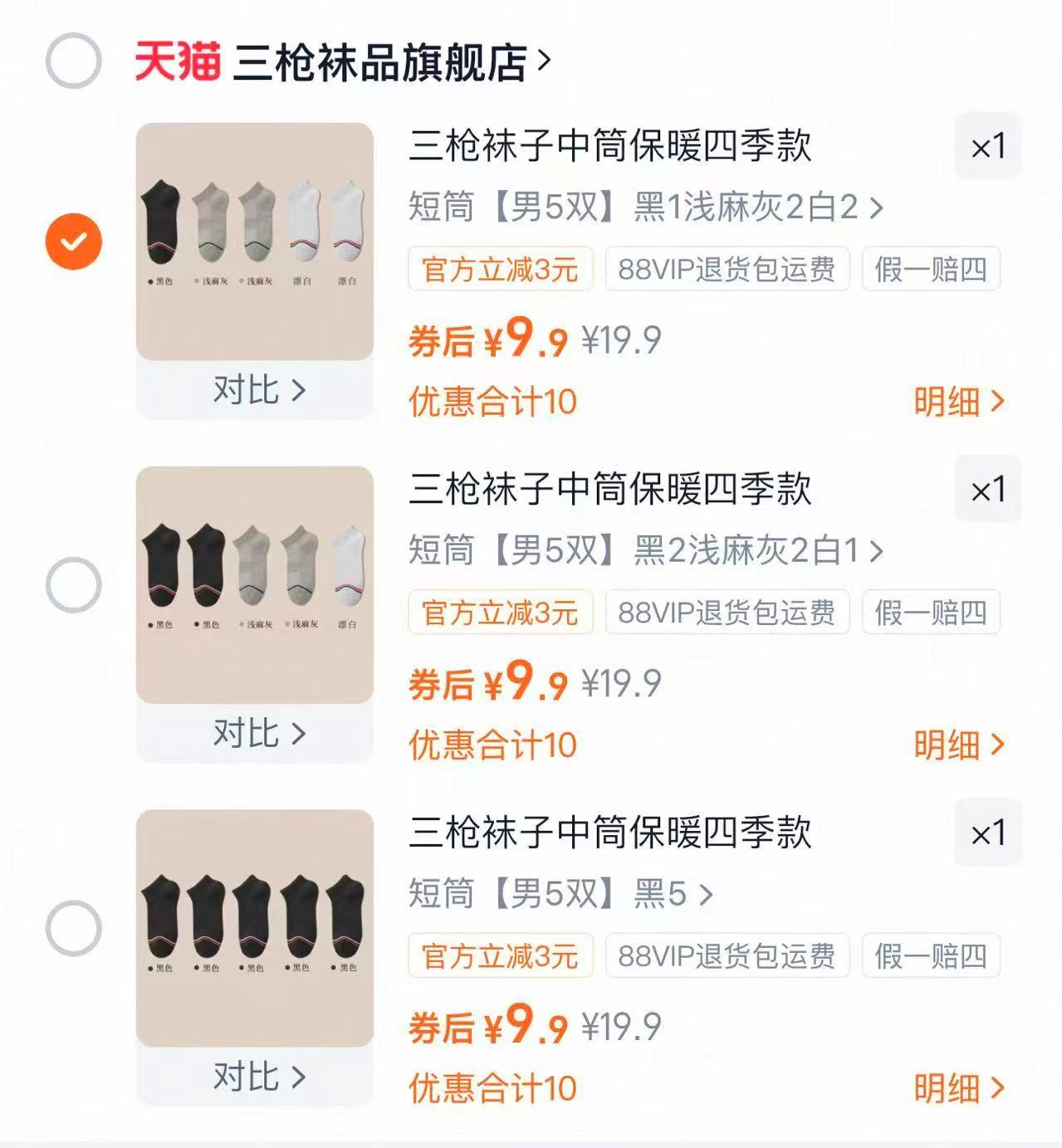1062x1148 pixels.
Task: Click the 88VIP退货包运费 tag
Action: coord(727,269)
